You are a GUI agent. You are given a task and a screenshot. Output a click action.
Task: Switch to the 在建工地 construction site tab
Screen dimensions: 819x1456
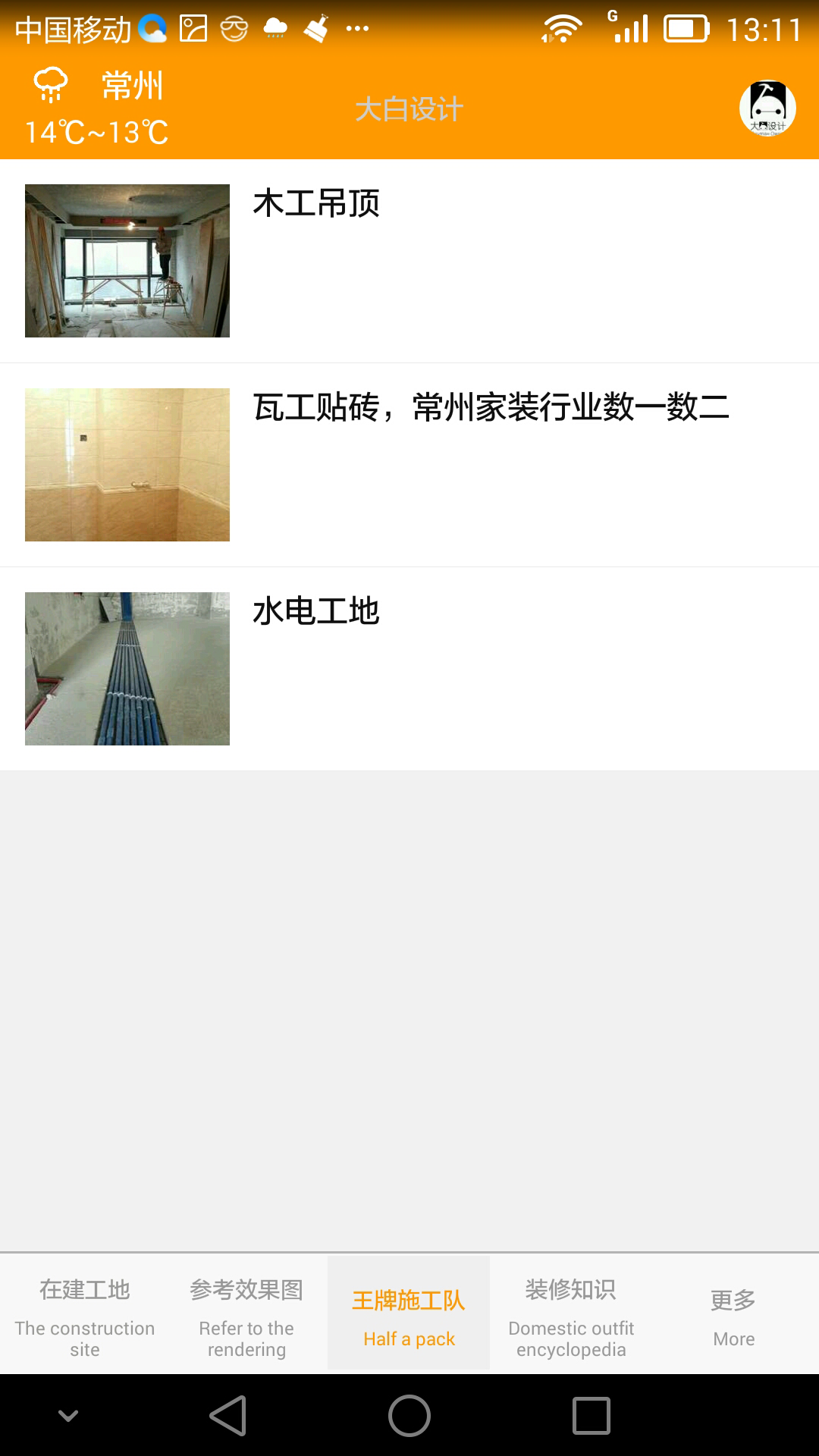point(85,1316)
